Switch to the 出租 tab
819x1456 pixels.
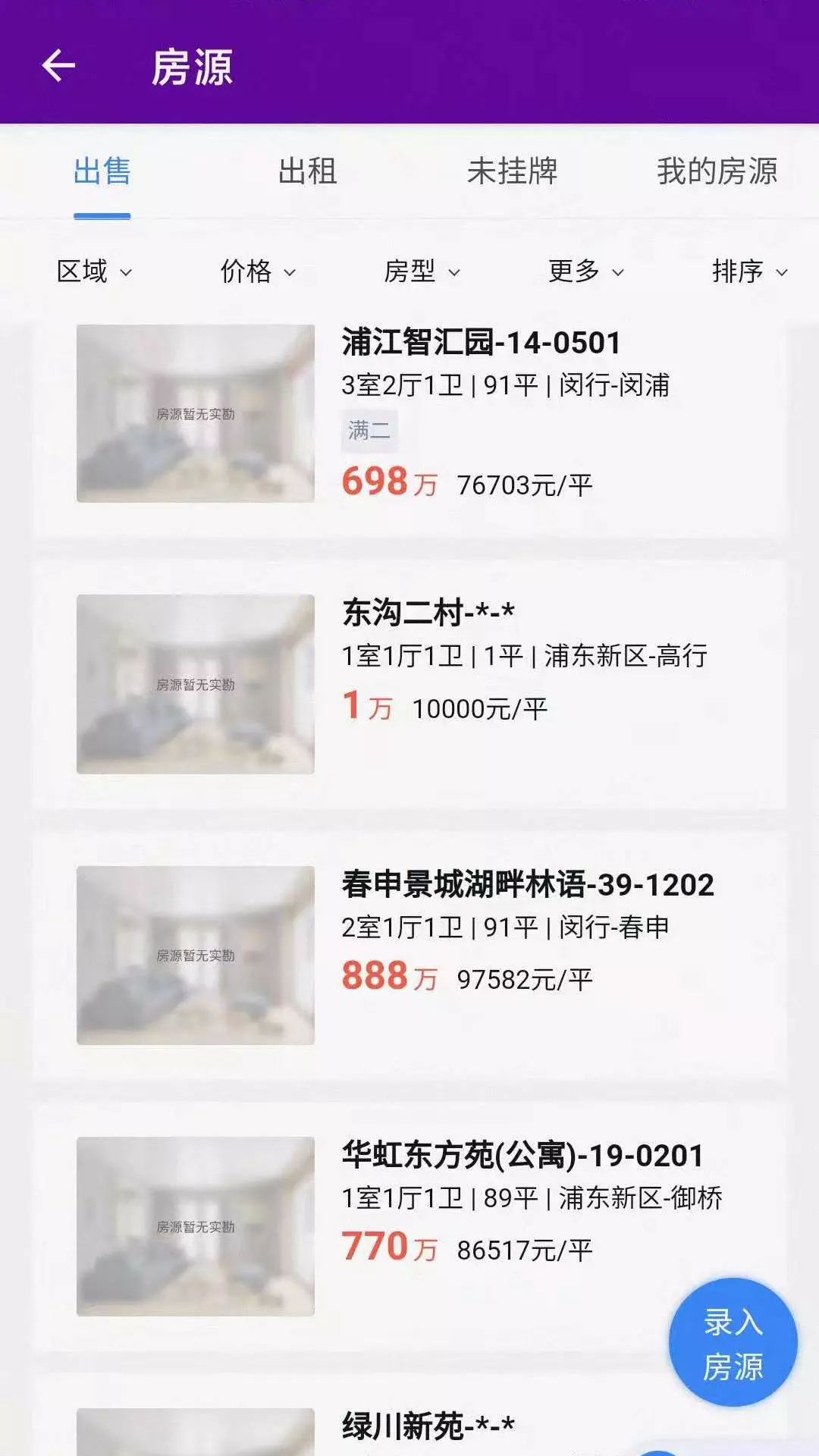click(307, 171)
